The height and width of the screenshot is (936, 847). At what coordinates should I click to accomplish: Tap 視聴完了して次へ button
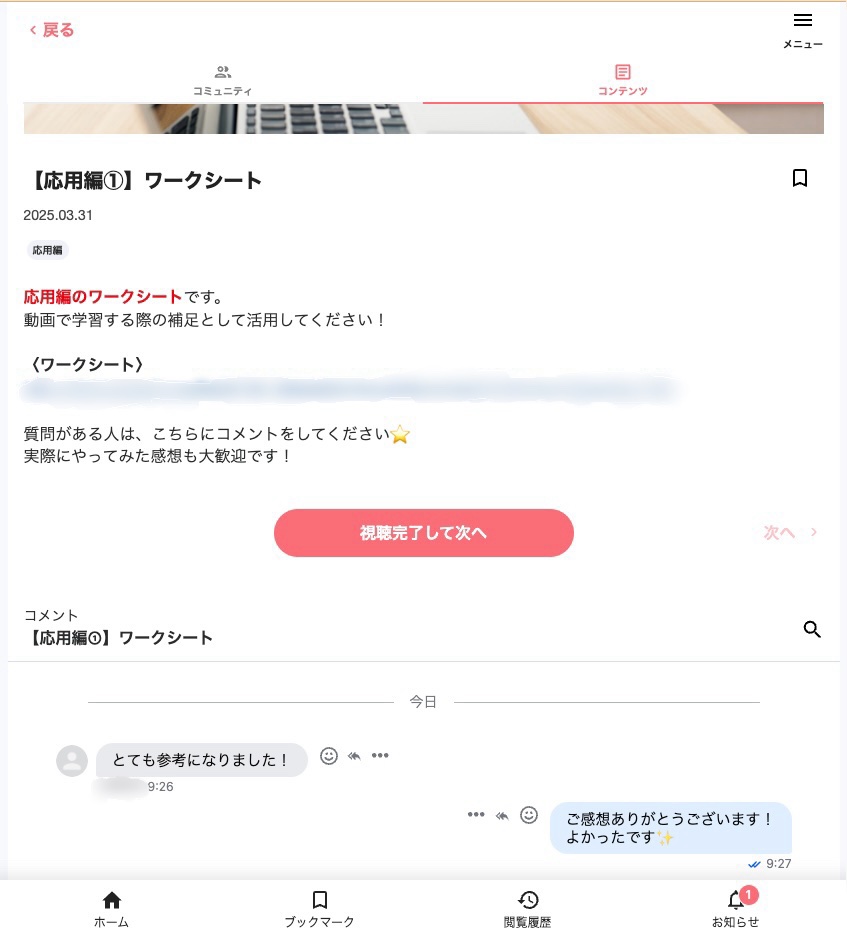point(423,533)
